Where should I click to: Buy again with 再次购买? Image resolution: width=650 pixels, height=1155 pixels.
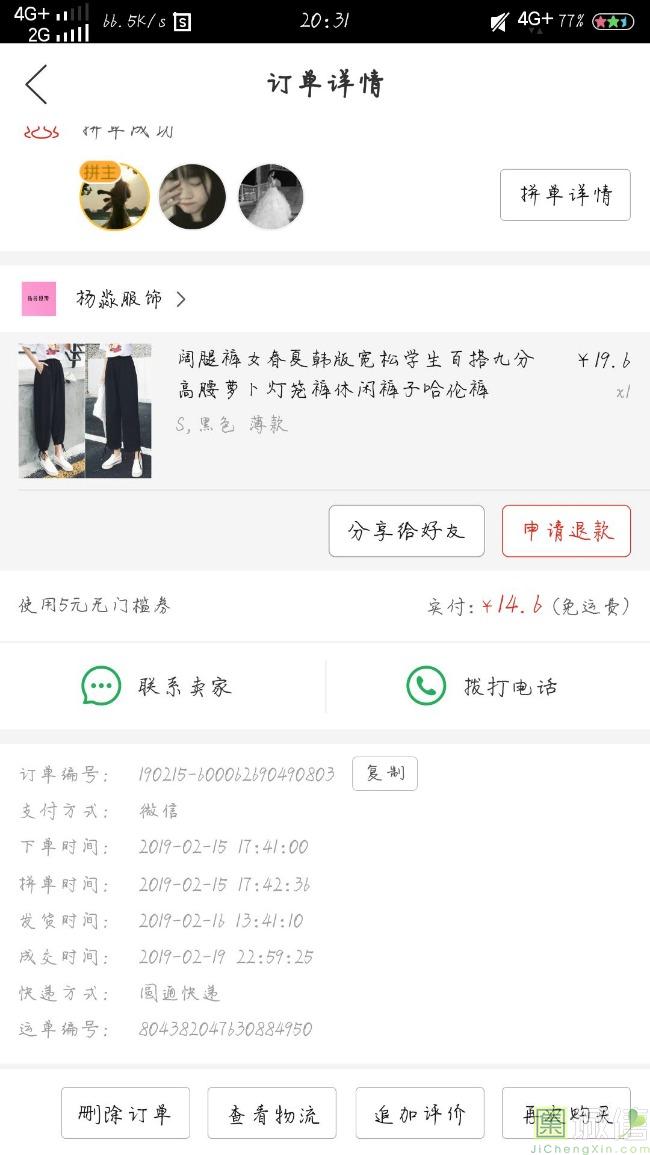pyautogui.click(x=566, y=1114)
